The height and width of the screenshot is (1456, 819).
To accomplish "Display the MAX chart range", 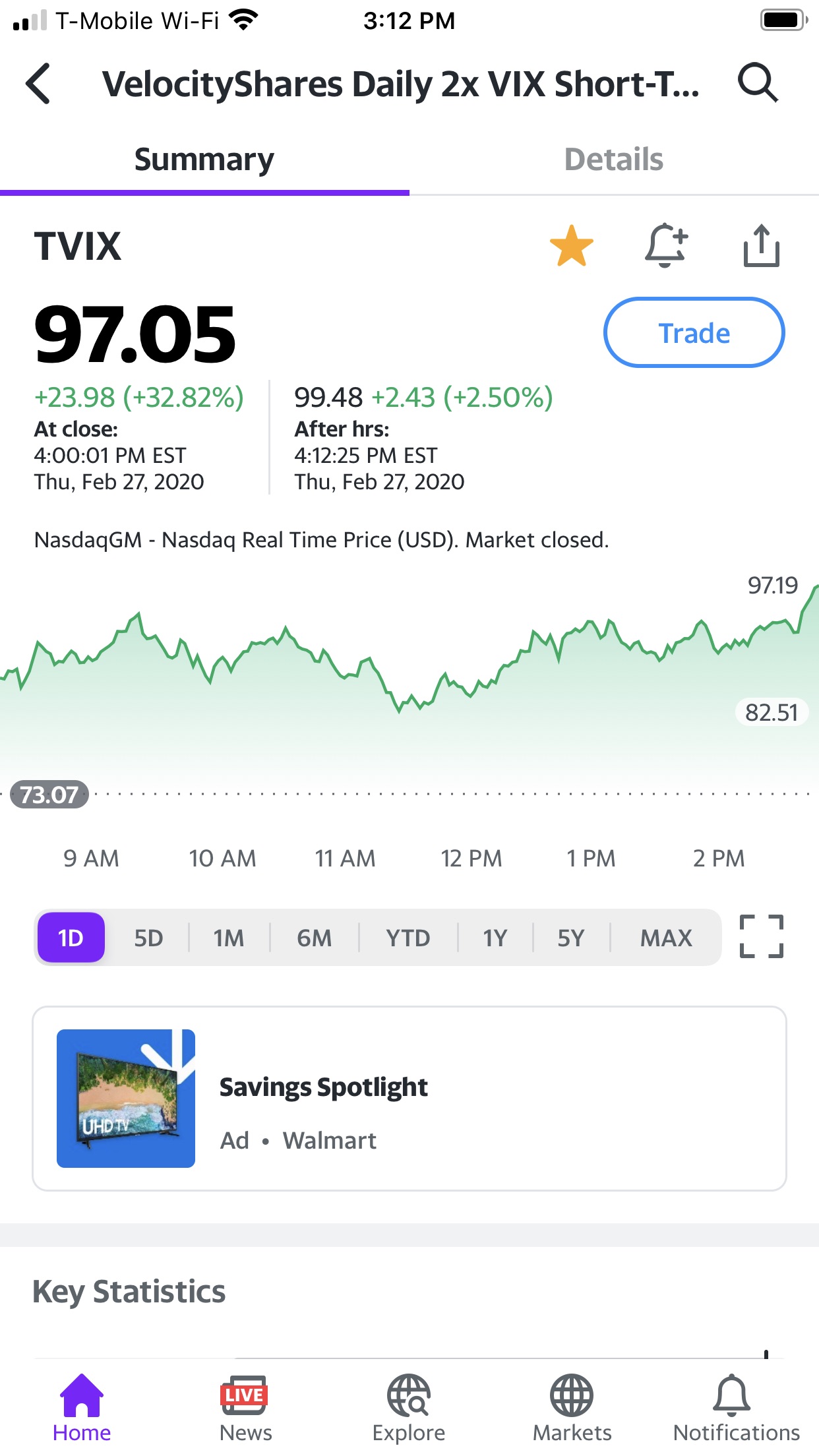I will 666,938.
